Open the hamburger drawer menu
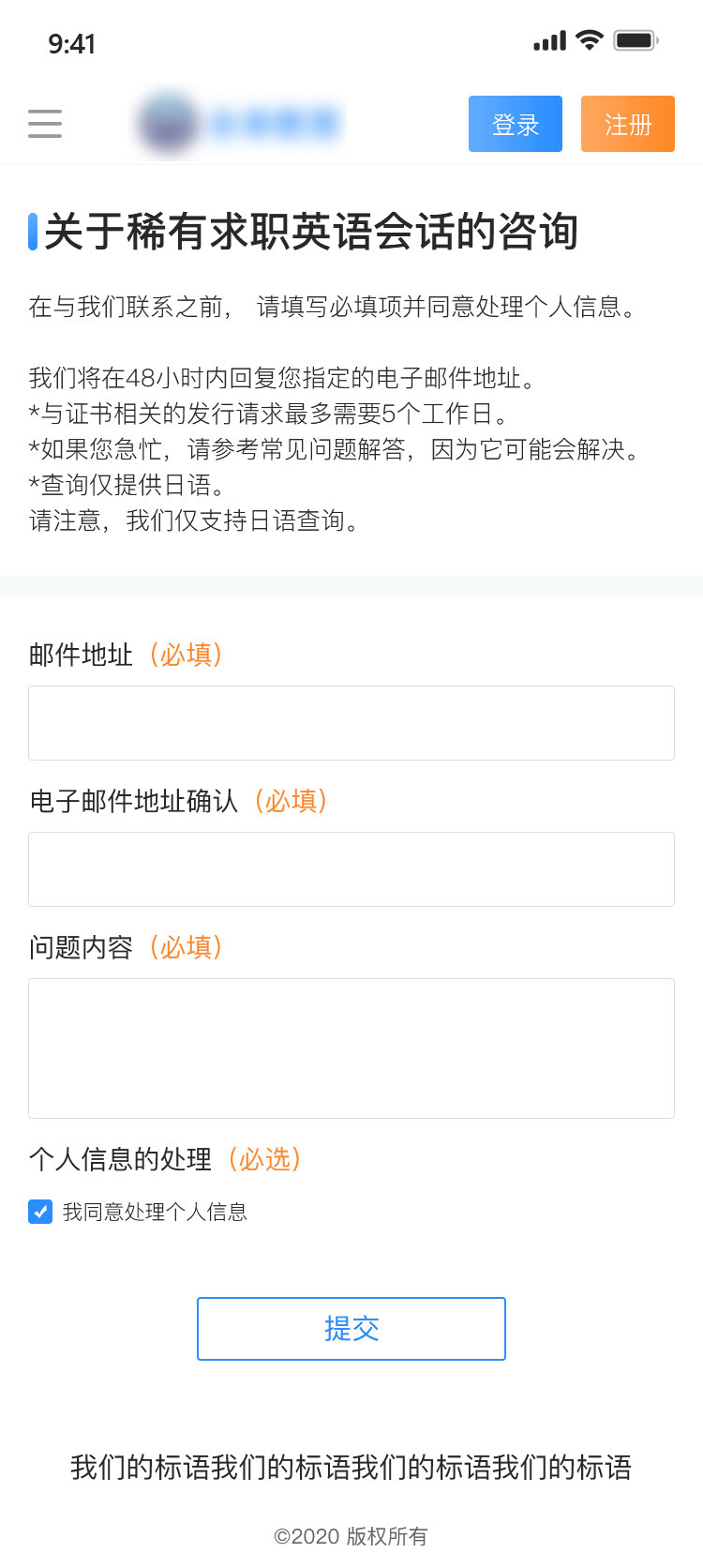Screen dimensions: 703x1568 point(45,124)
